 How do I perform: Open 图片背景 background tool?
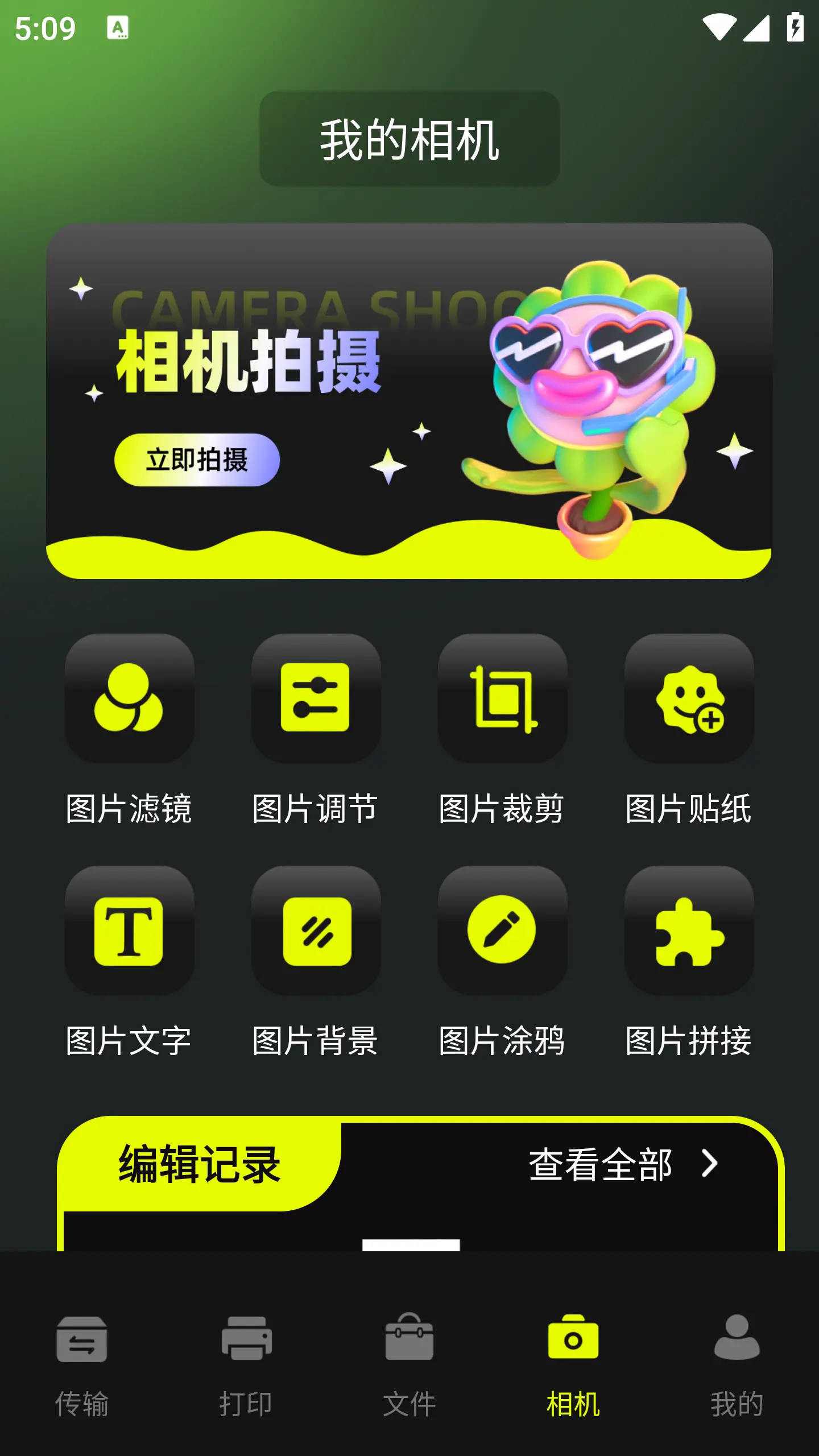tap(316, 930)
